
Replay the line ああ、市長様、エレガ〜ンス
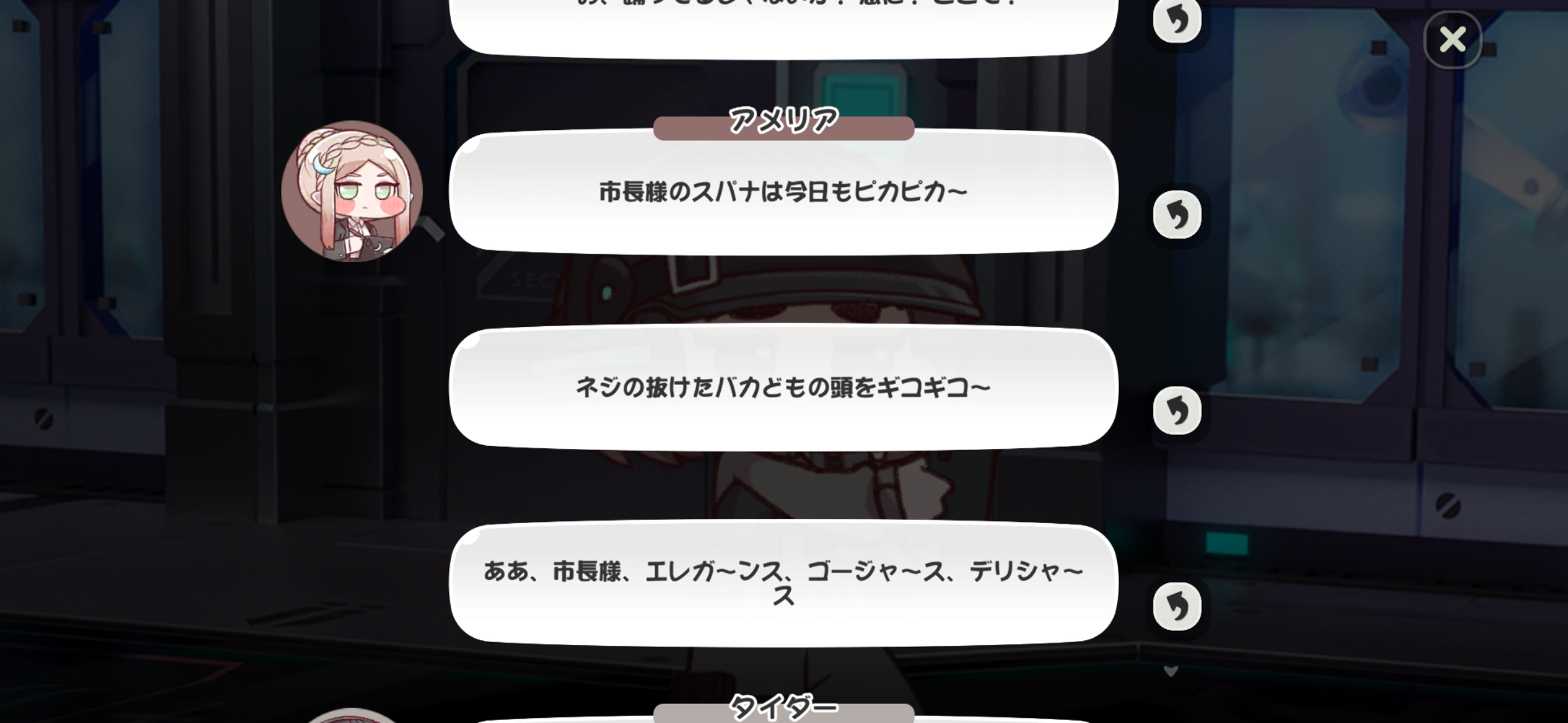tap(1177, 606)
